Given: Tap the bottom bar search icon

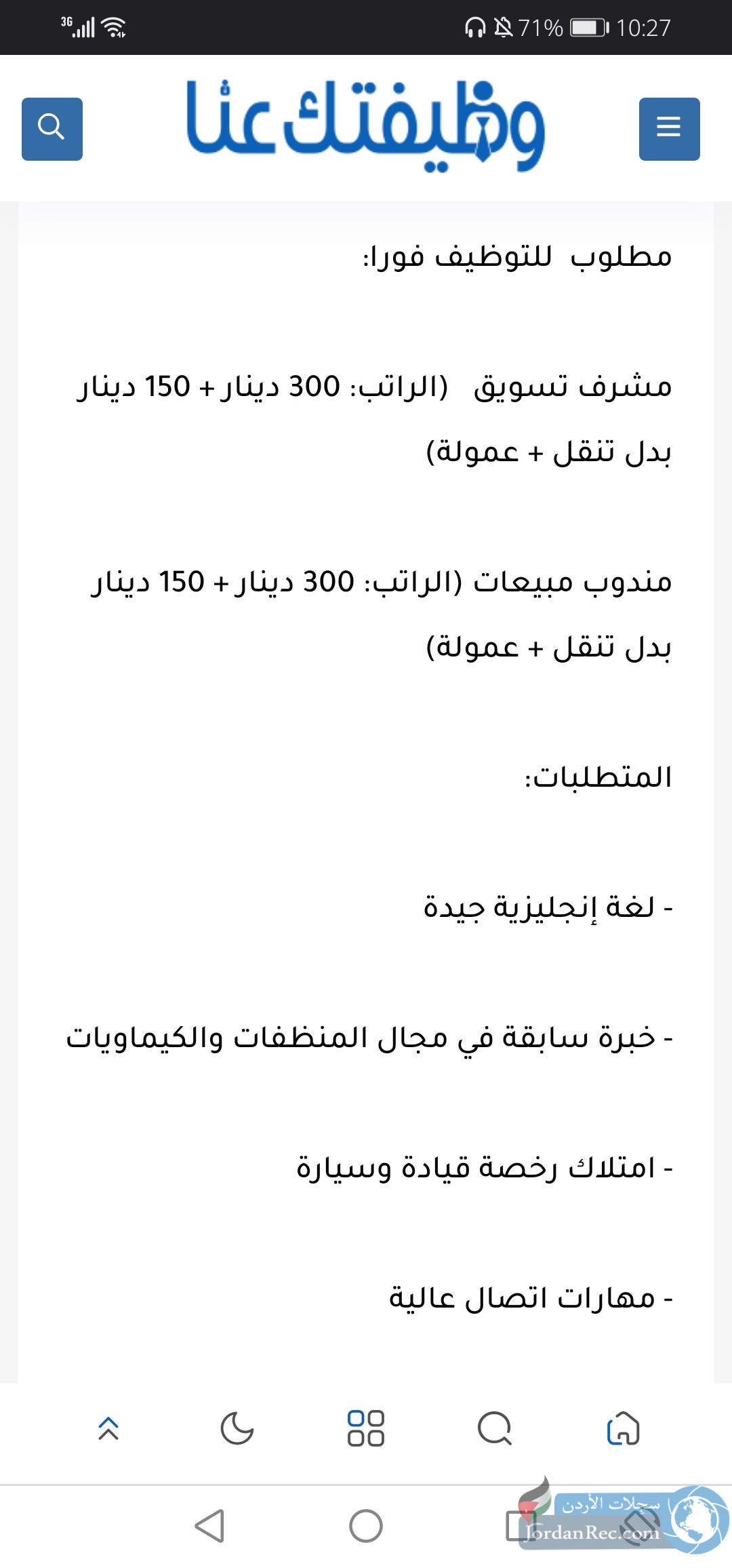Looking at the screenshot, I should pos(495,1428).
